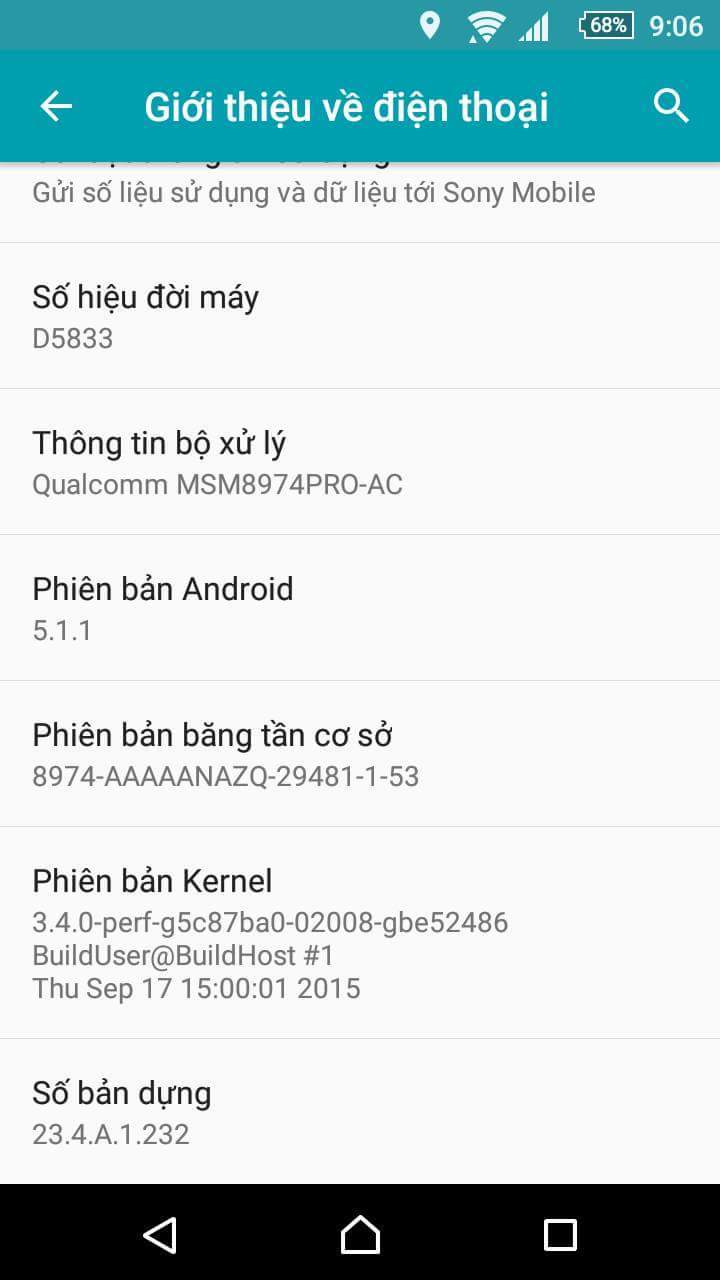Tap the Số bản dựng row
This screenshot has width=720, height=1280.
360,1111
